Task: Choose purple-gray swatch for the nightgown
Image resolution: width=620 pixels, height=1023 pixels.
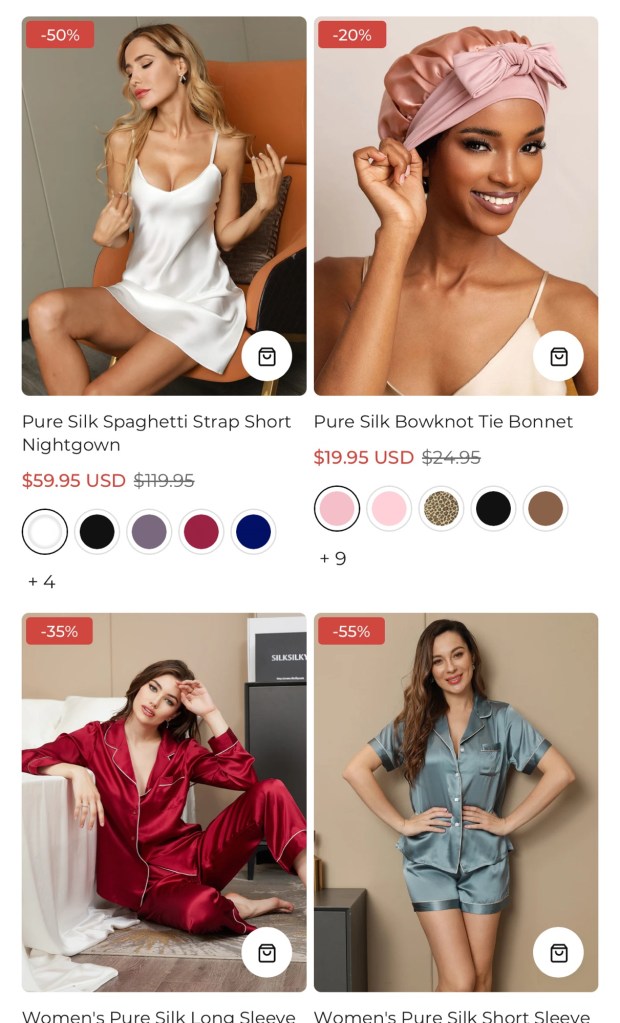Action: click(149, 531)
